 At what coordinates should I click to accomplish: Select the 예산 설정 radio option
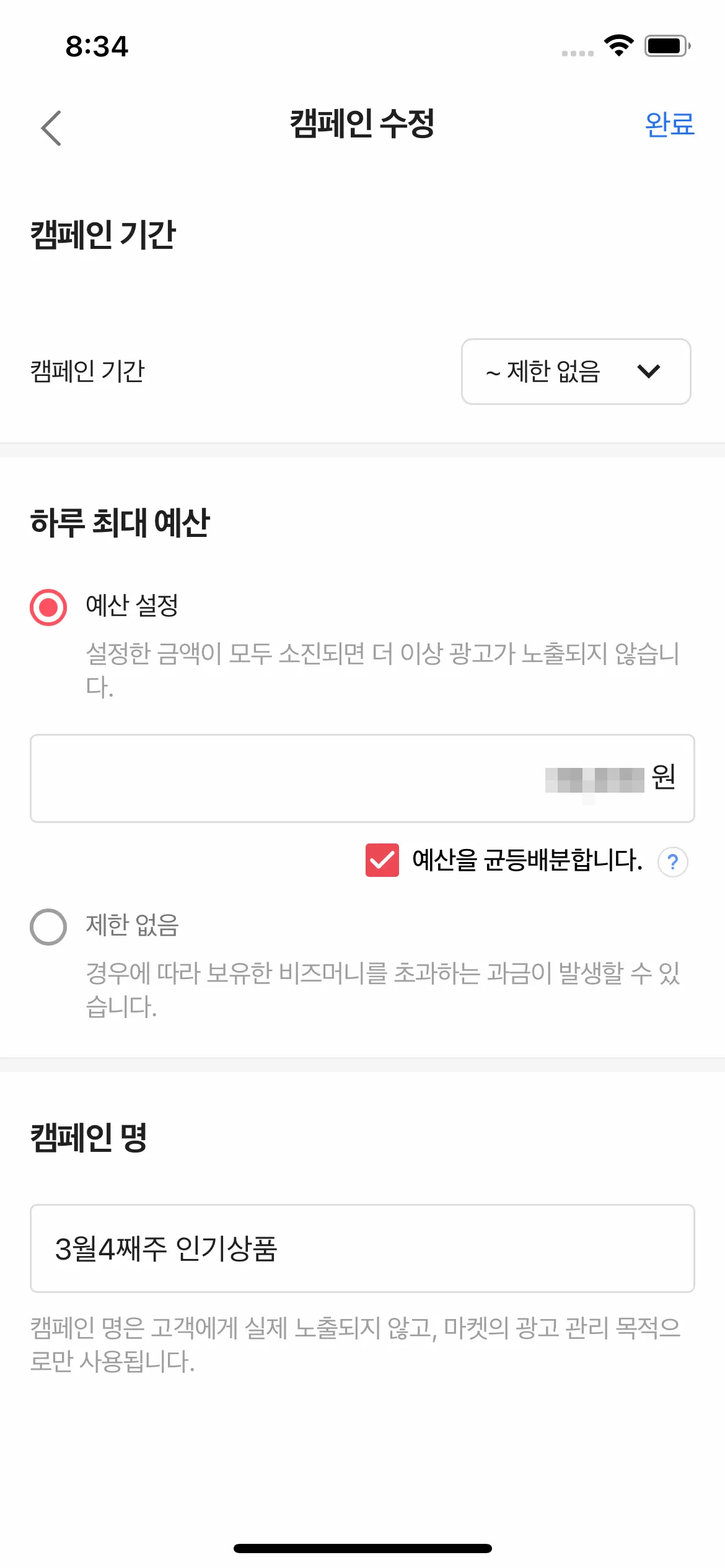point(48,607)
